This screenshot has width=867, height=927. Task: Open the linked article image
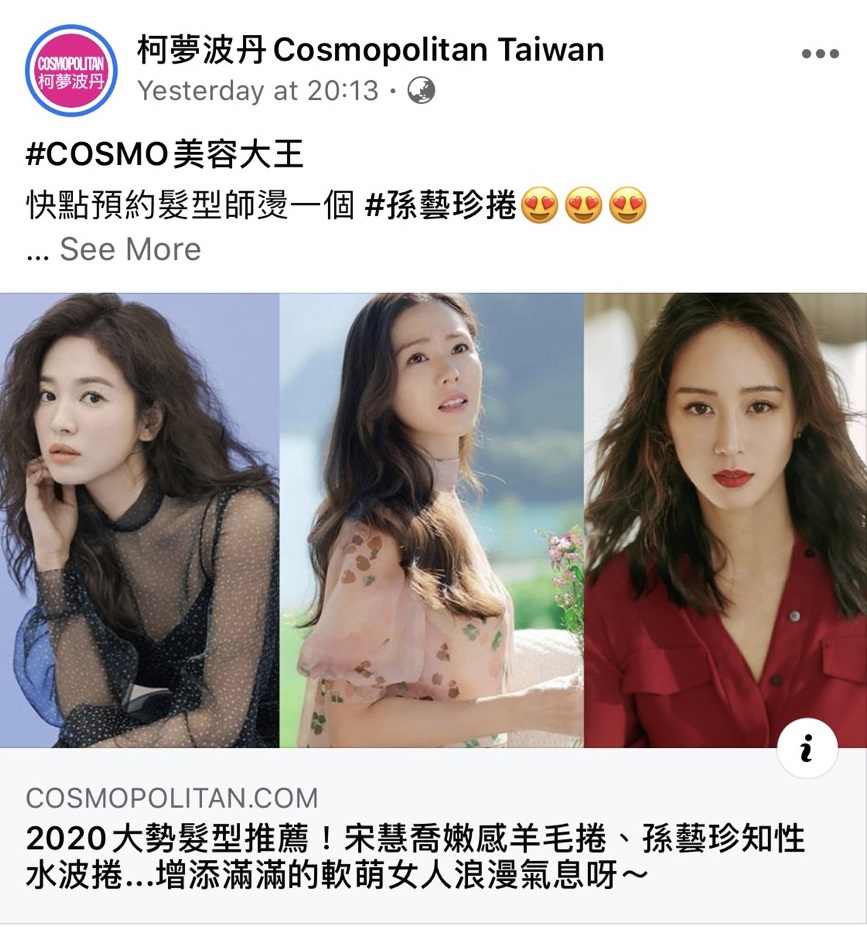click(x=433, y=520)
